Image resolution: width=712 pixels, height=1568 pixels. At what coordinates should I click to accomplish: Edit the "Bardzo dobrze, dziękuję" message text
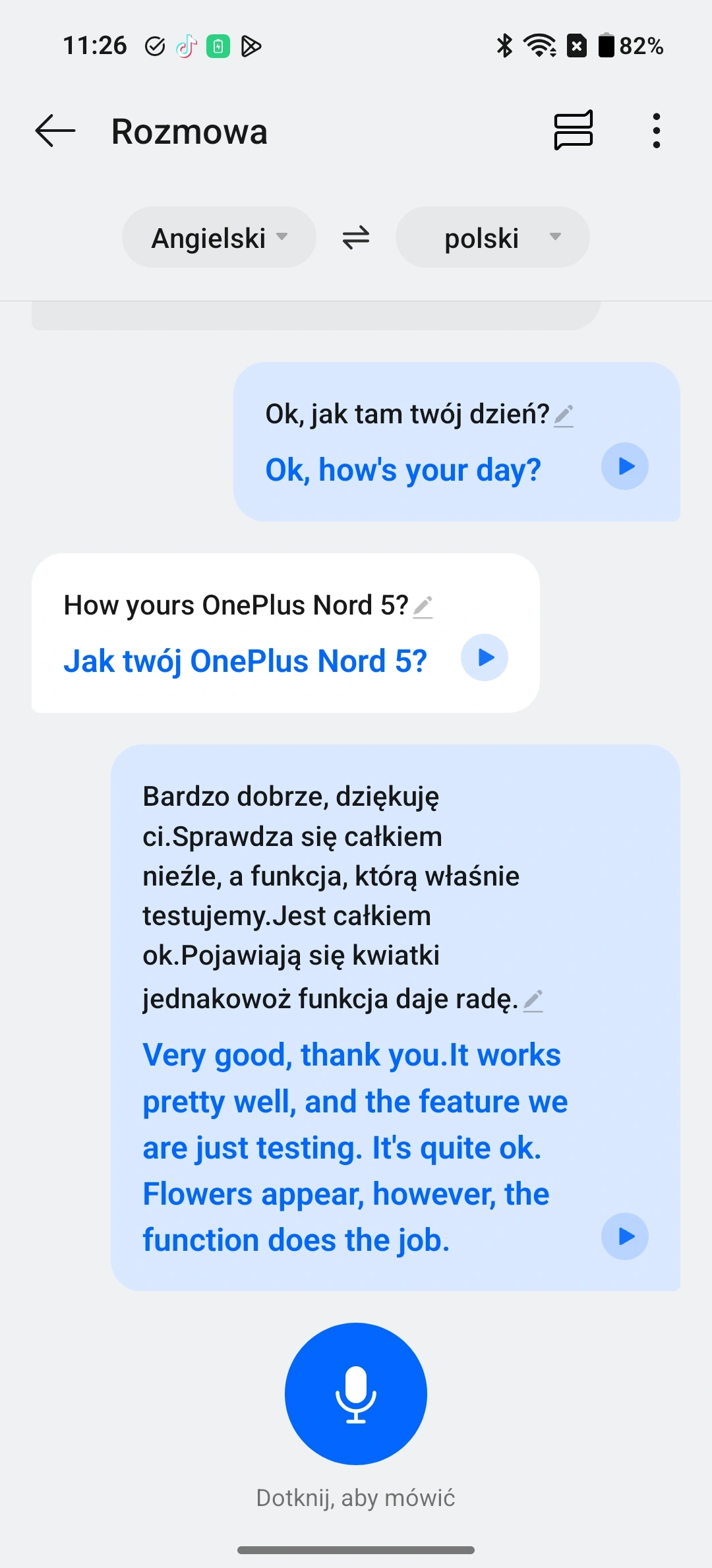tap(533, 1000)
